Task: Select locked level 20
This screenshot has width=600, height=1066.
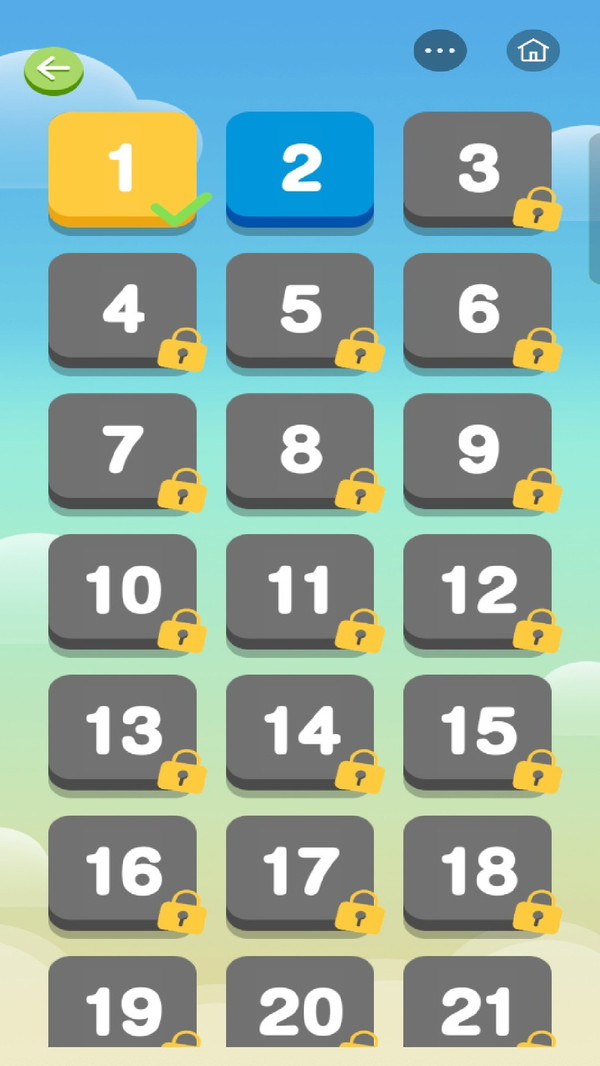Action: [300, 1001]
